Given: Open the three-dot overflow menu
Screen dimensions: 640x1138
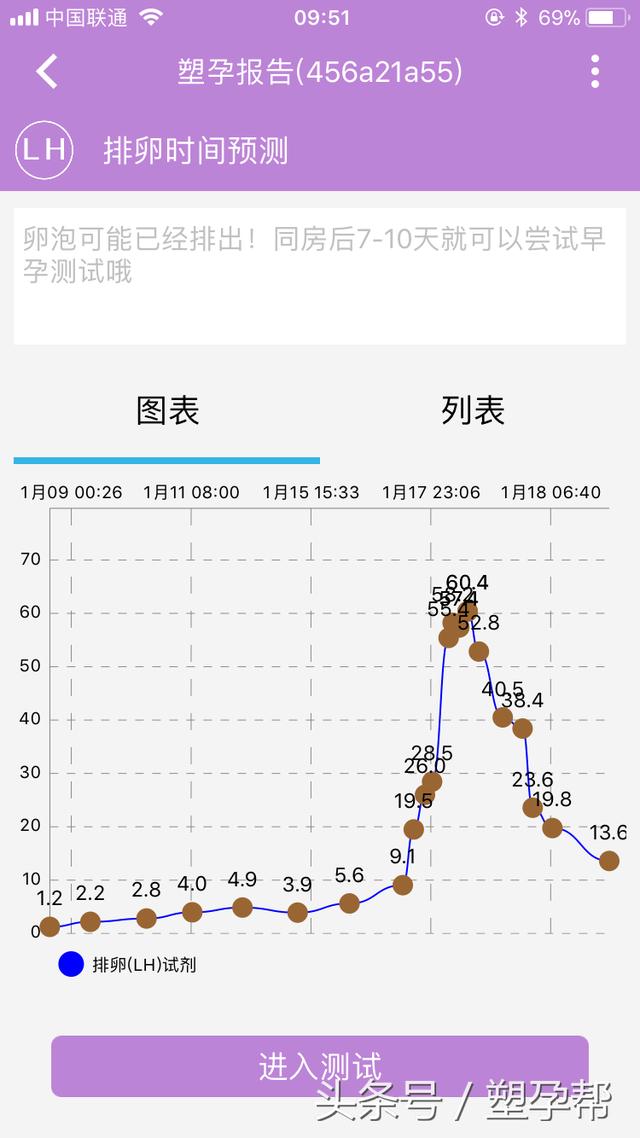Looking at the screenshot, I should coord(595,72).
